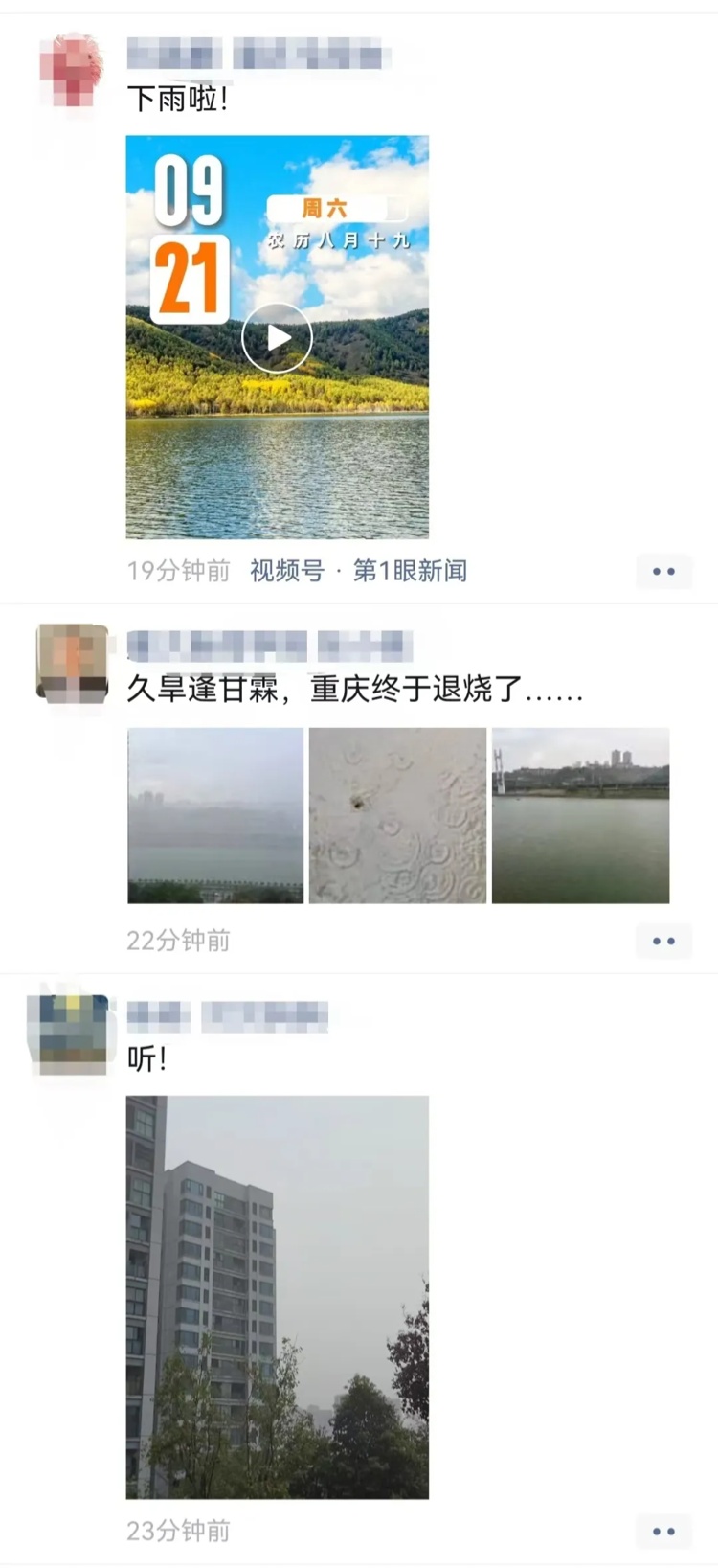This screenshot has width=718, height=1568.
Task: Open the options menu on the 下雨啦 post
Action: pos(663,571)
